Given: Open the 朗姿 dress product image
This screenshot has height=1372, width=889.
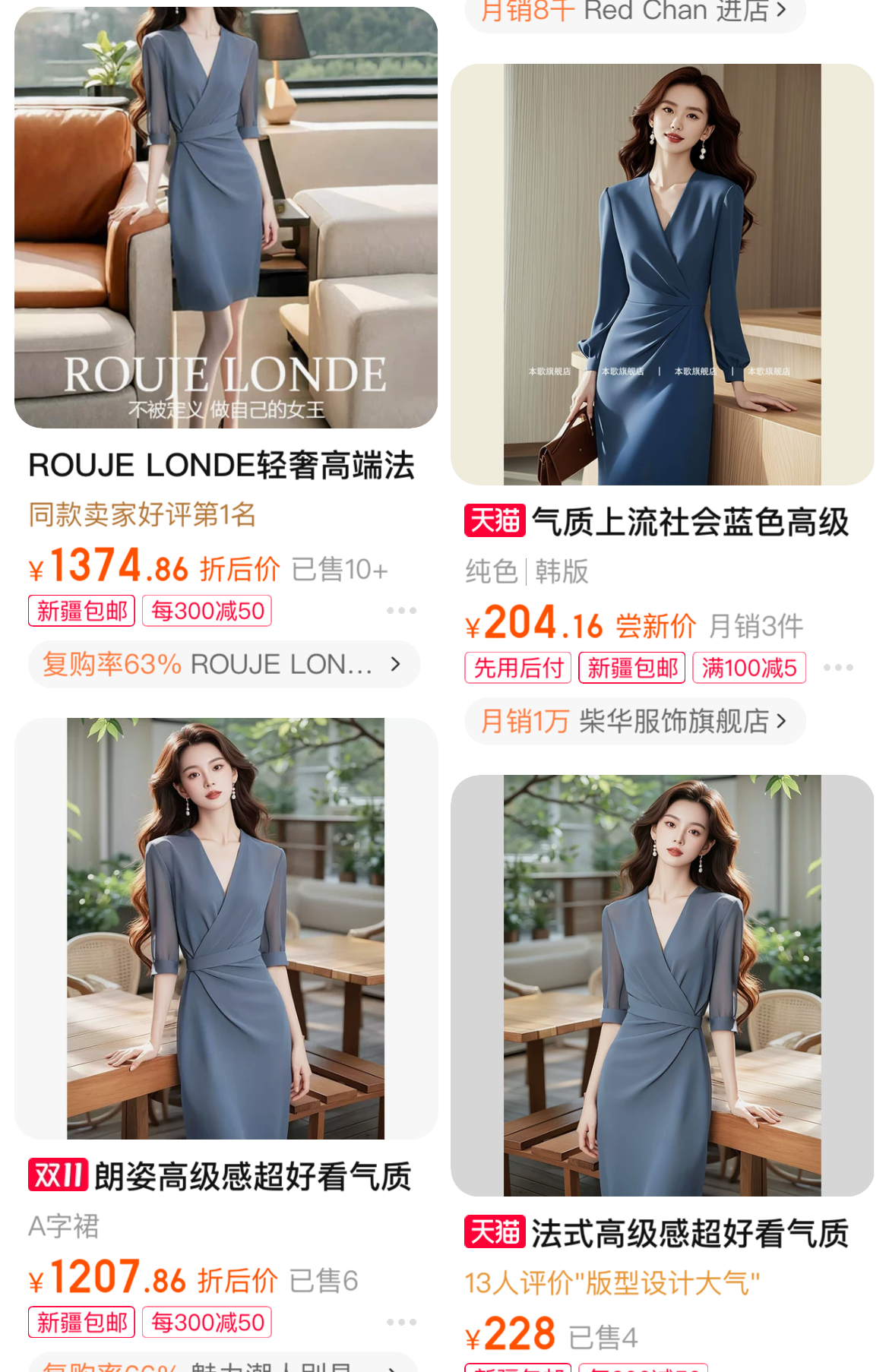Looking at the screenshot, I should 226,928.
